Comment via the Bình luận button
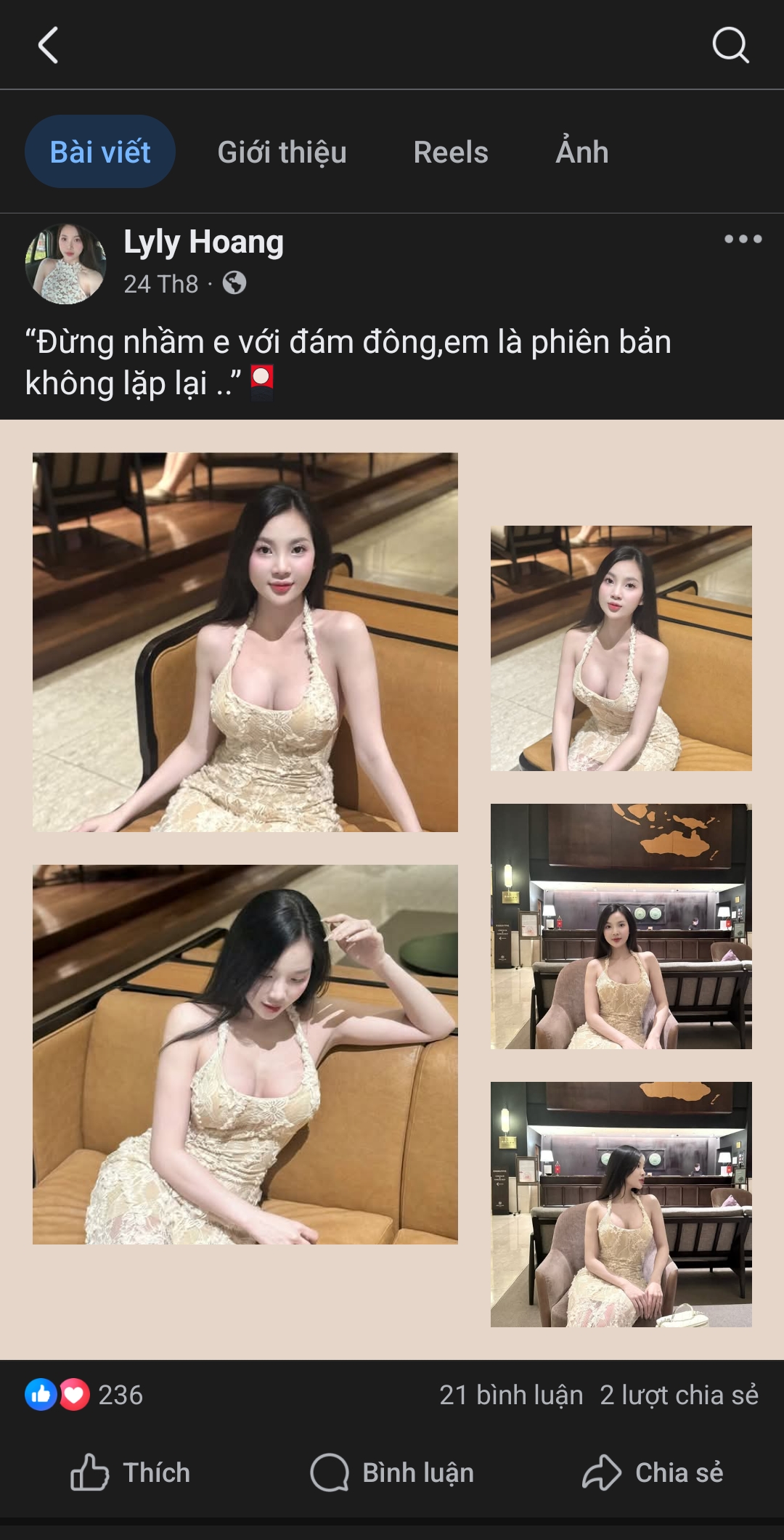The height and width of the screenshot is (1540, 784). point(392,1472)
